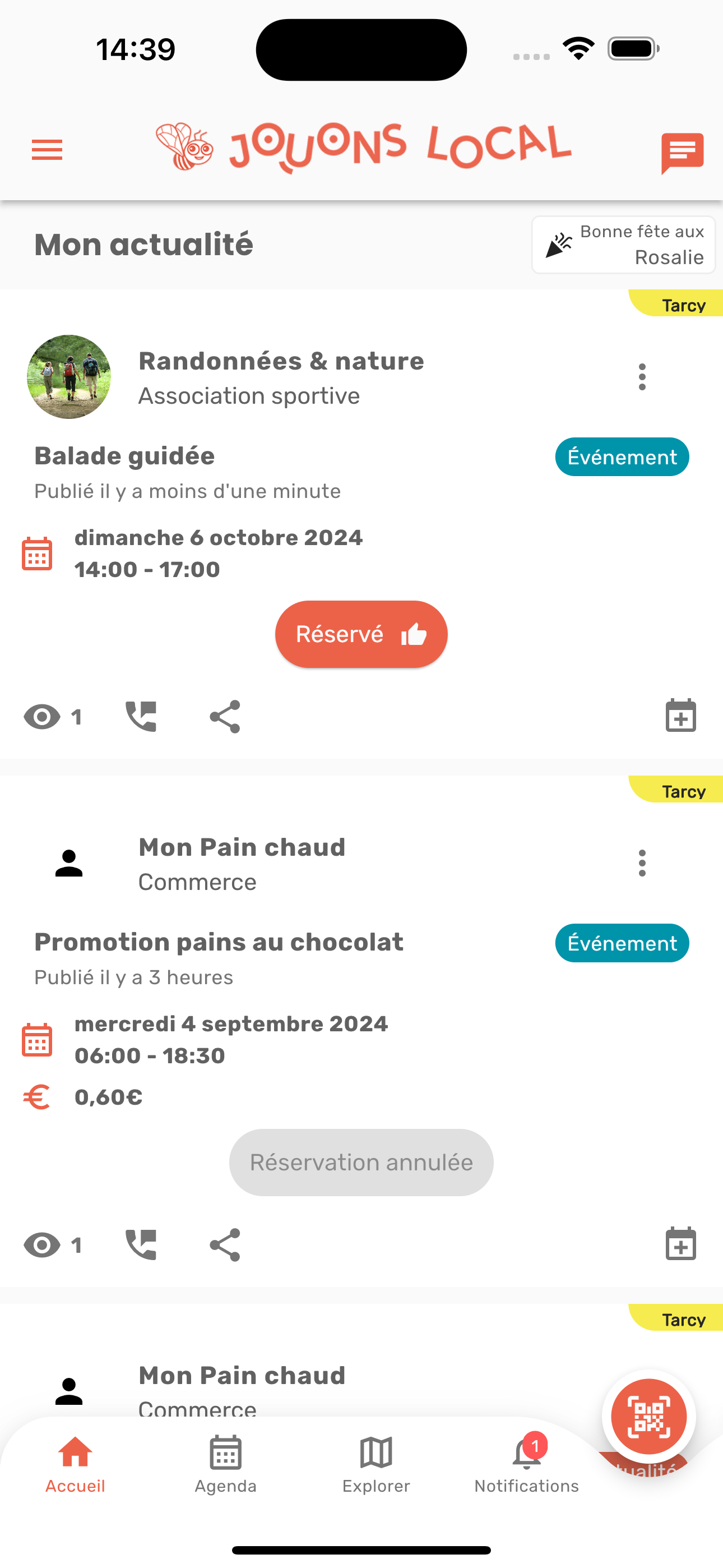723x1568 pixels.
Task: Call Mon Pain chaud about the promotion
Action: 141,1245
